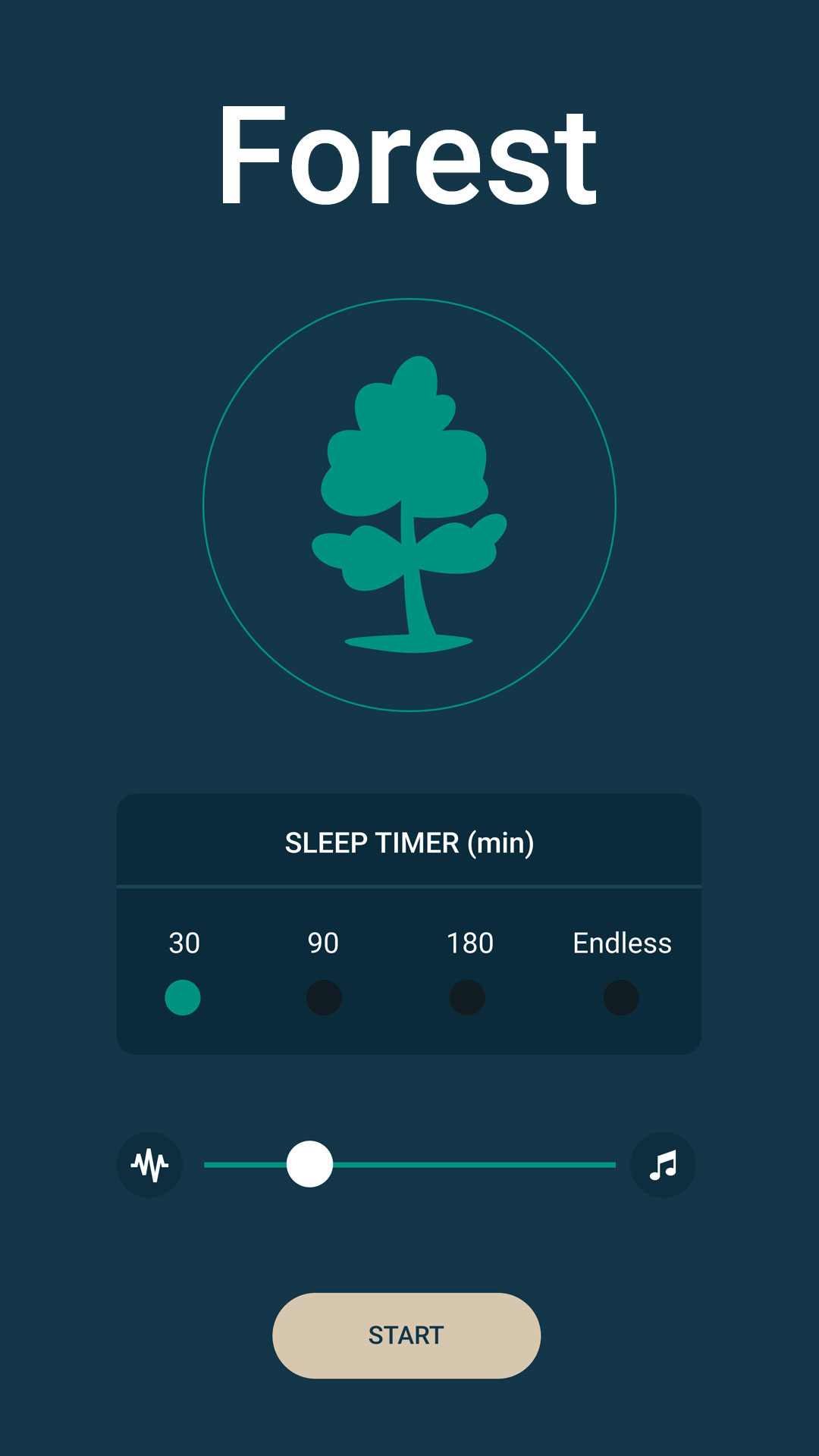Tap the 90 label above its dot
Viewport: 819px width, 1456px height.
click(x=323, y=943)
